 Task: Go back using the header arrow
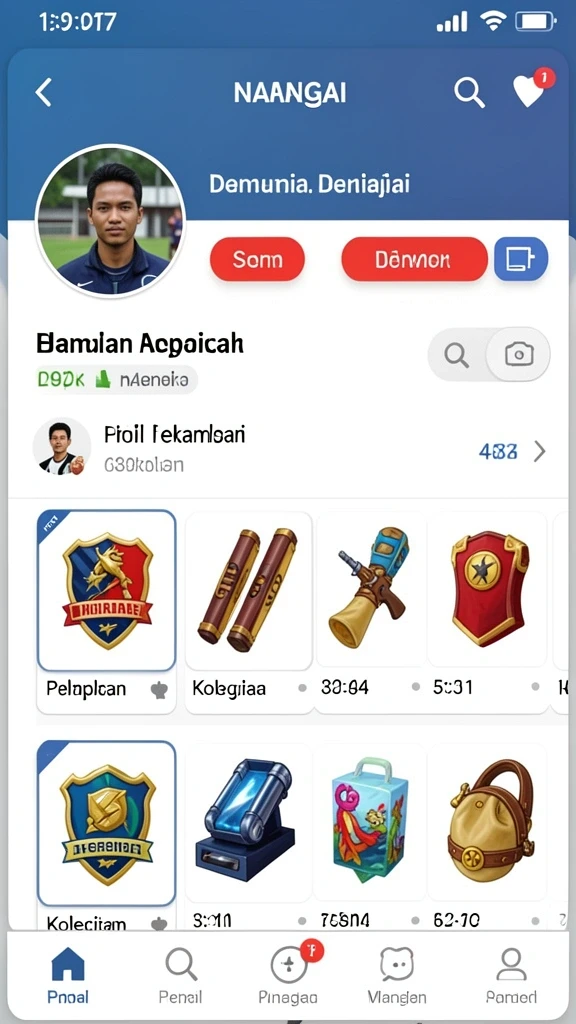[43, 92]
